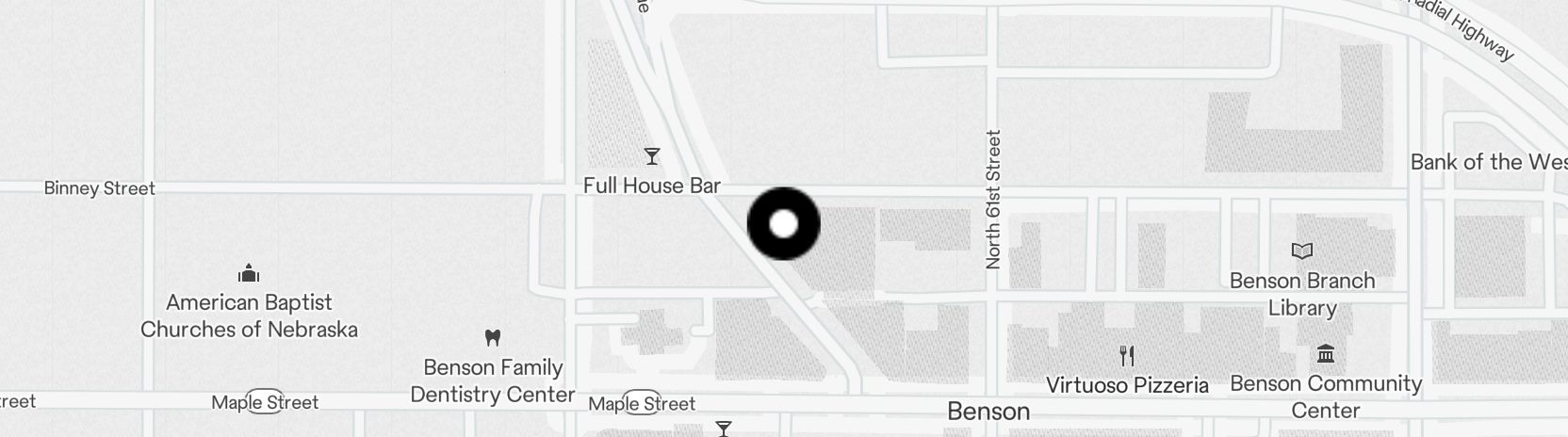1568x437 pixels.
Task: Open American Baptist Churches of Nebraska marker
Action: coord(249,274)
